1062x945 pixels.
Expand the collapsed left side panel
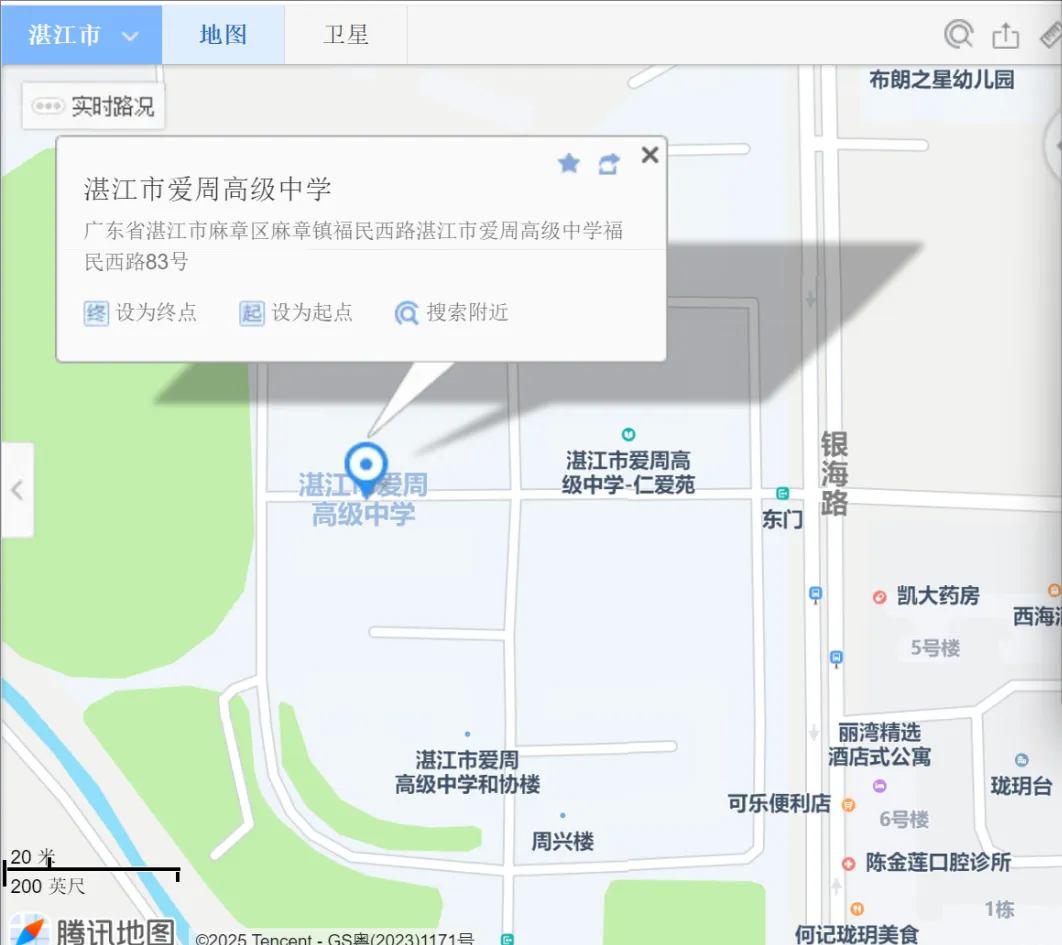tap(16, 490)
